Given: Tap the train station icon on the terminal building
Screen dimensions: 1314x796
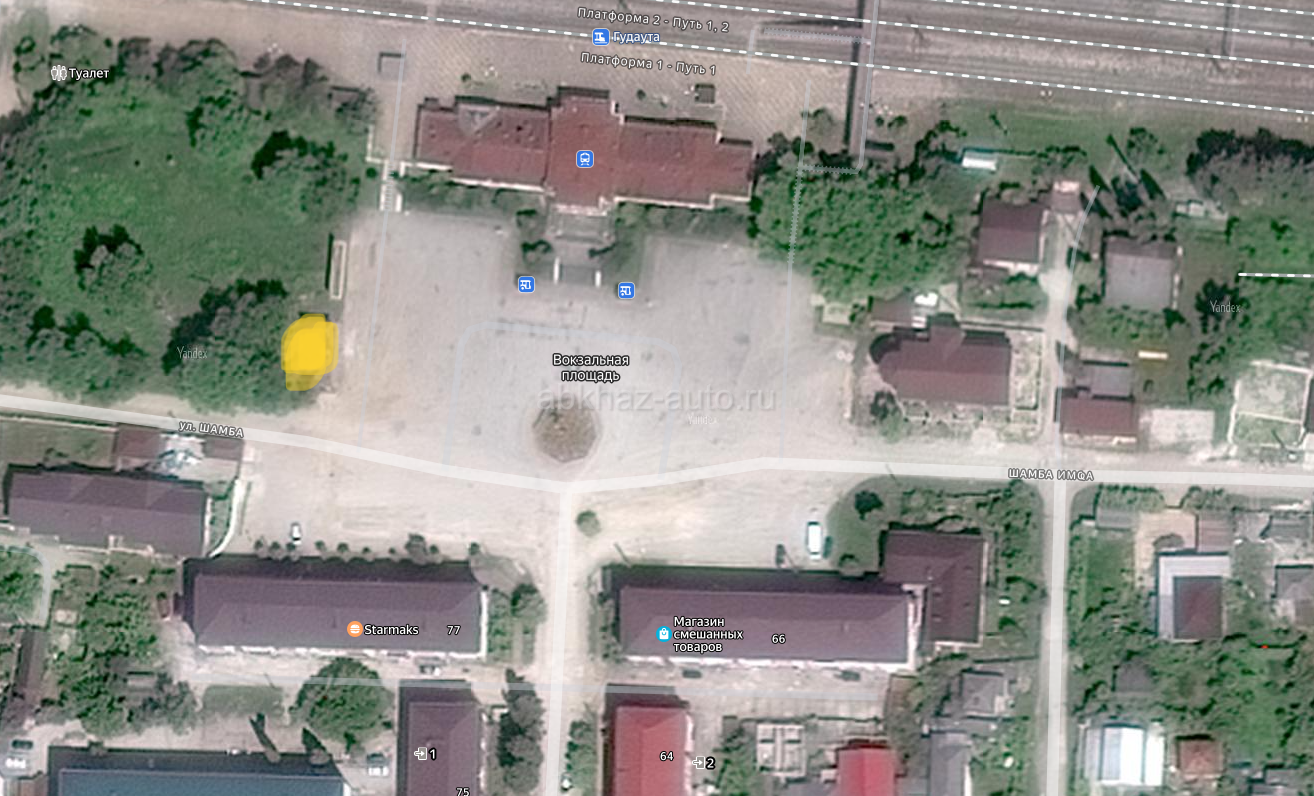Looking at the screenshot, I should (x=584, y=158).
